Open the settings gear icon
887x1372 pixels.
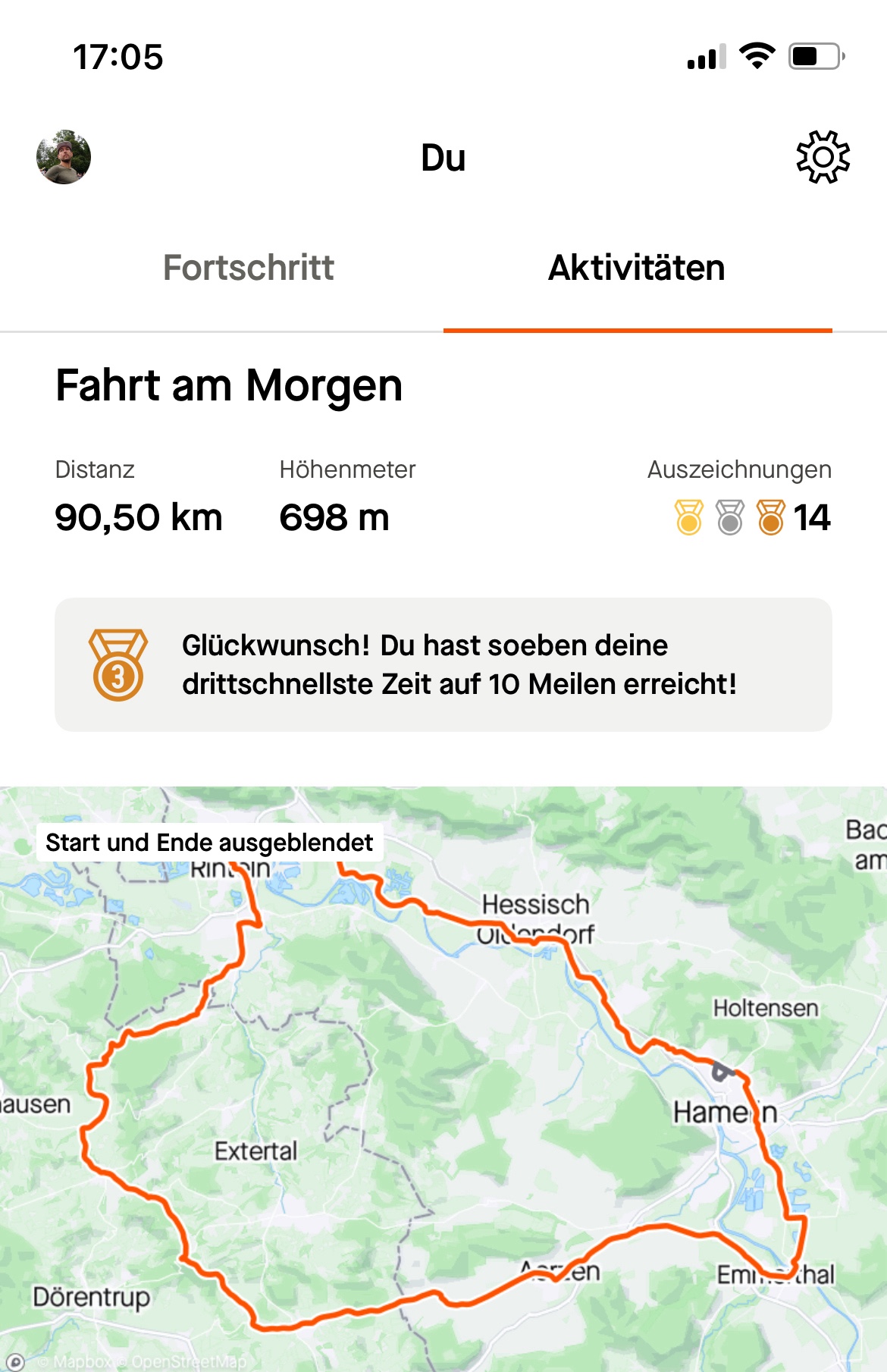click(x=823, y=157)
